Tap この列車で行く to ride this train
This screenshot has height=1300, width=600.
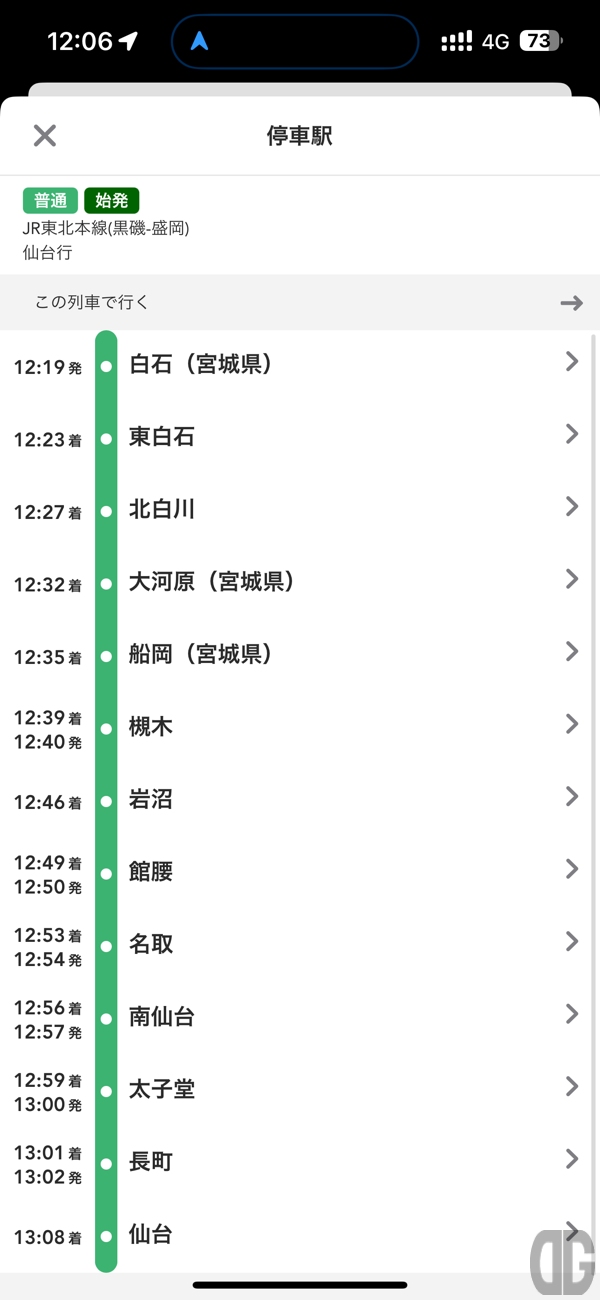coord(300,302)
